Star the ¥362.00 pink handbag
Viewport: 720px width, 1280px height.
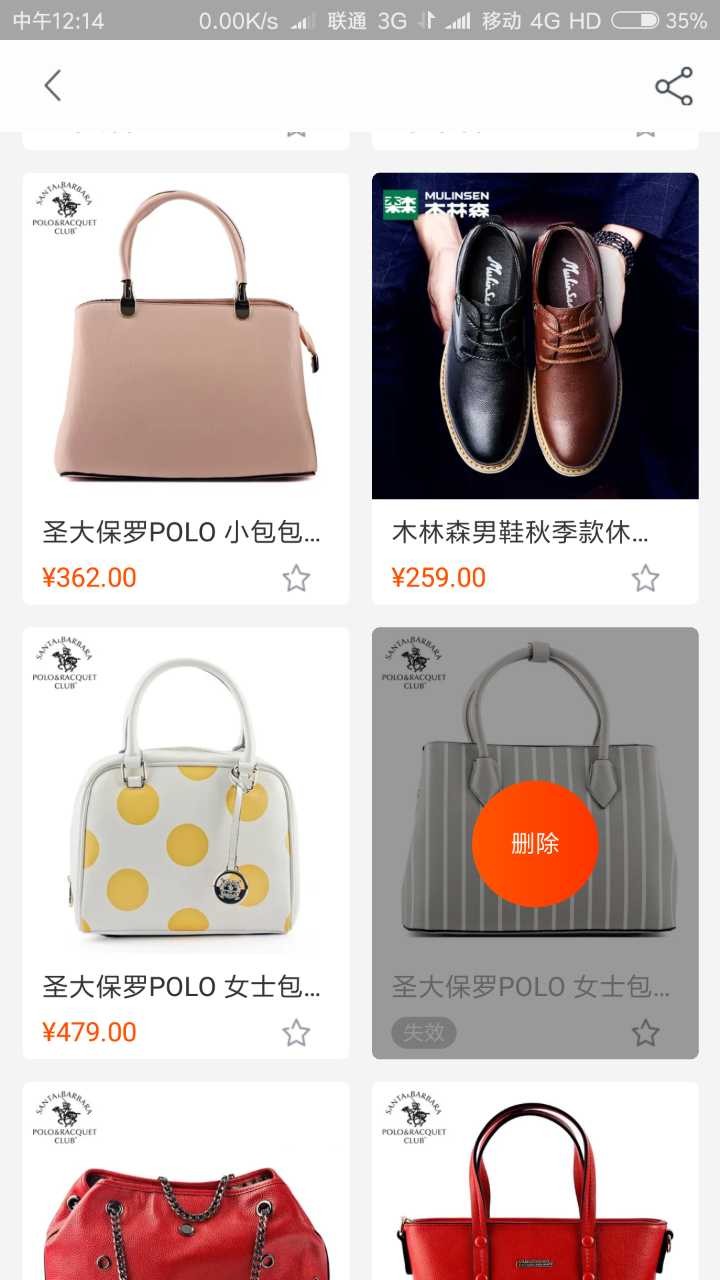point(296,578)
